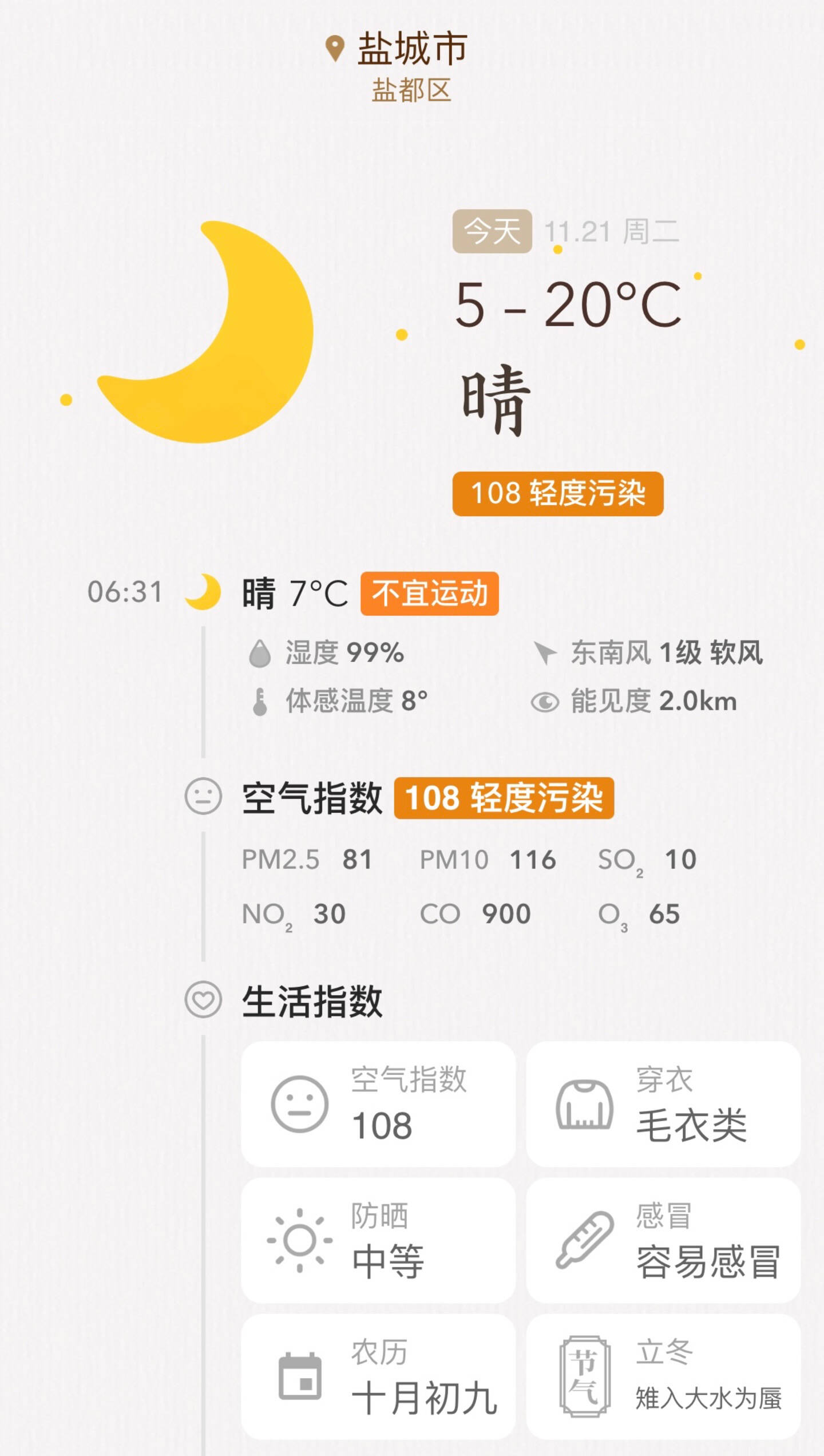The image size is (824, 1456).
Task: Select the 今天 date chip
Action: [x=492, y=231]
